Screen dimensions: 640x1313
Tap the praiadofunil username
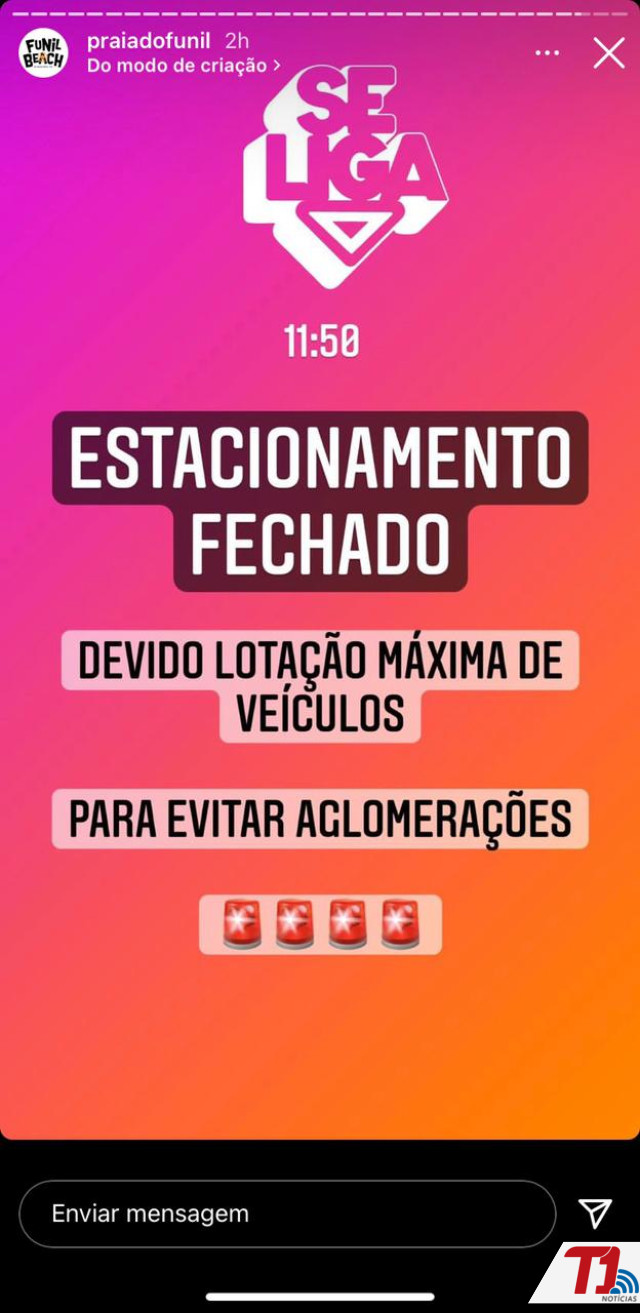click(151, 41)
